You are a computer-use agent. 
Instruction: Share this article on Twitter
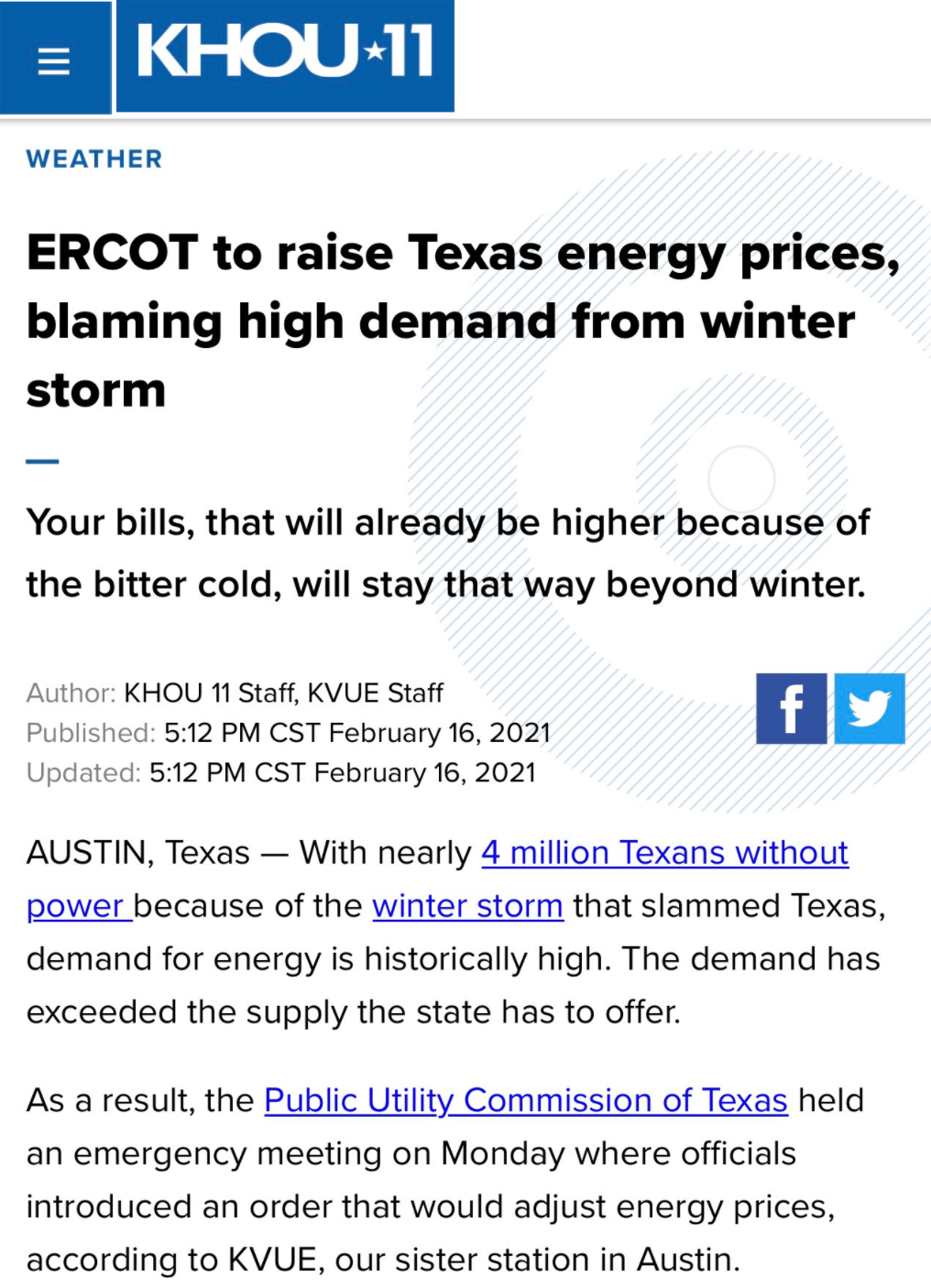click(870, 708)
